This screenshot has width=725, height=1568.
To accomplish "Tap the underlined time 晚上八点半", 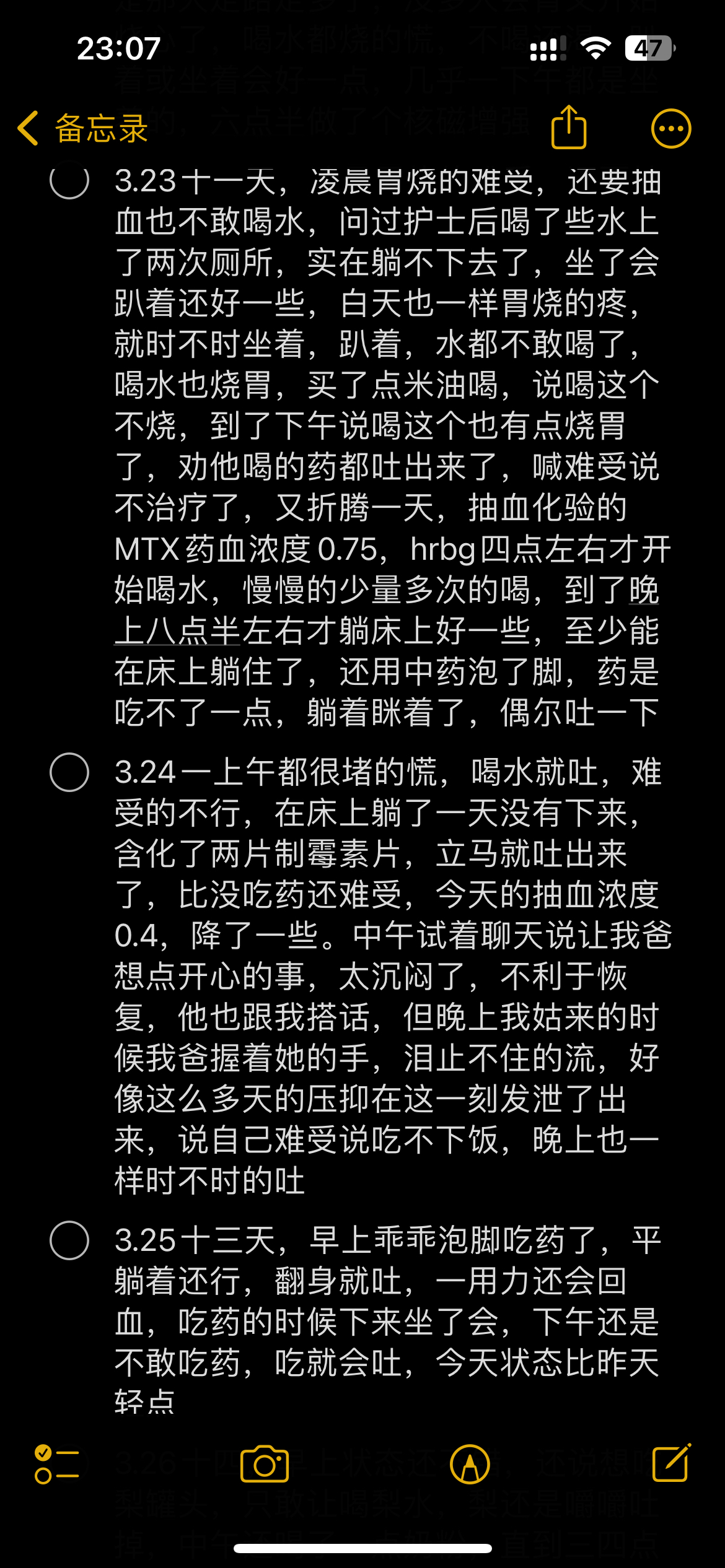I will (178, 632).
